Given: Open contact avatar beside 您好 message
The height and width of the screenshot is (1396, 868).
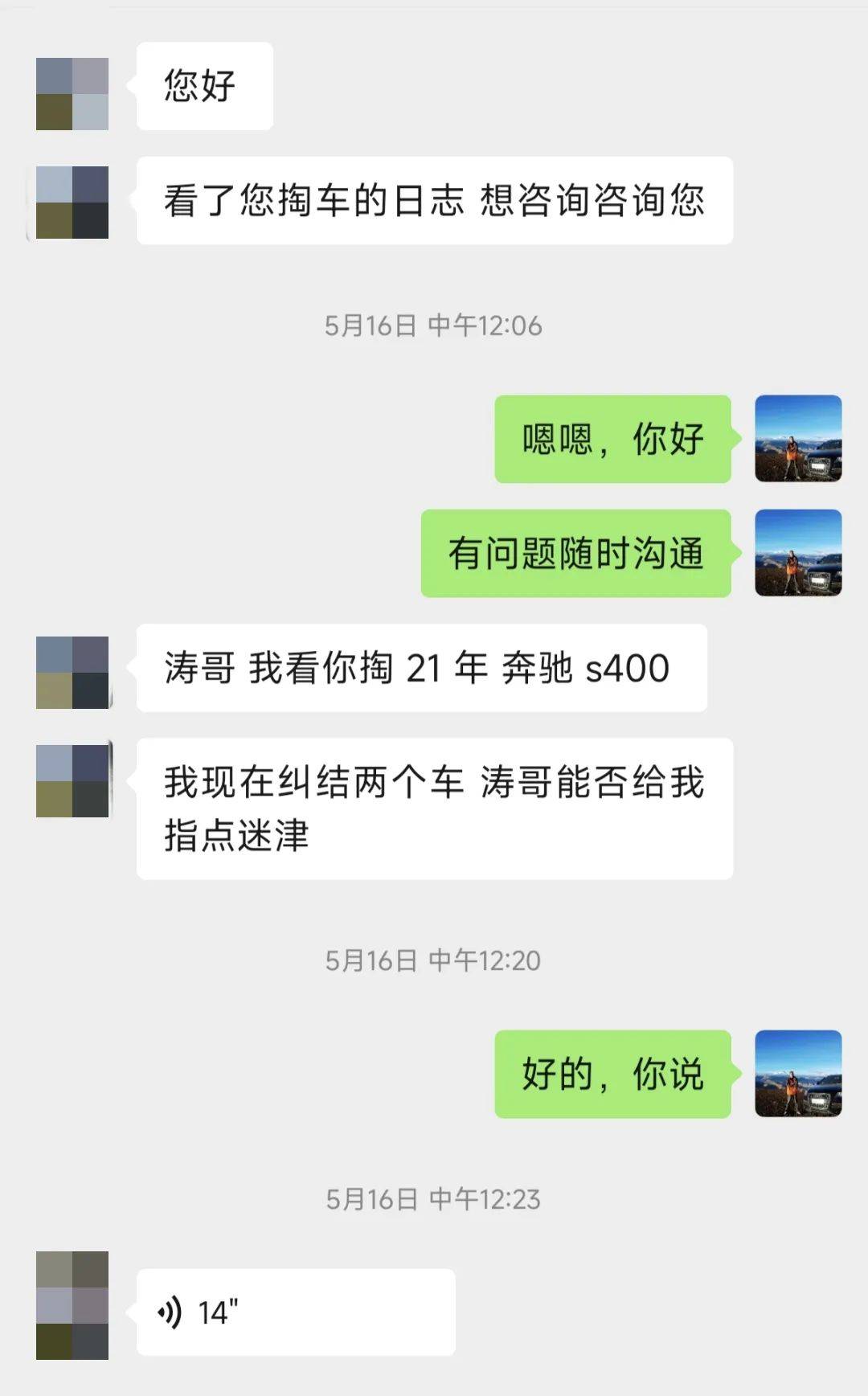Looking at the screenshot, I should point(72,94).
